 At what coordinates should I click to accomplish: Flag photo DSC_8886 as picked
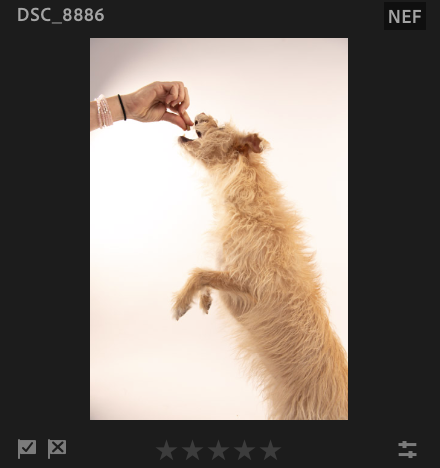tap(27, 449)
